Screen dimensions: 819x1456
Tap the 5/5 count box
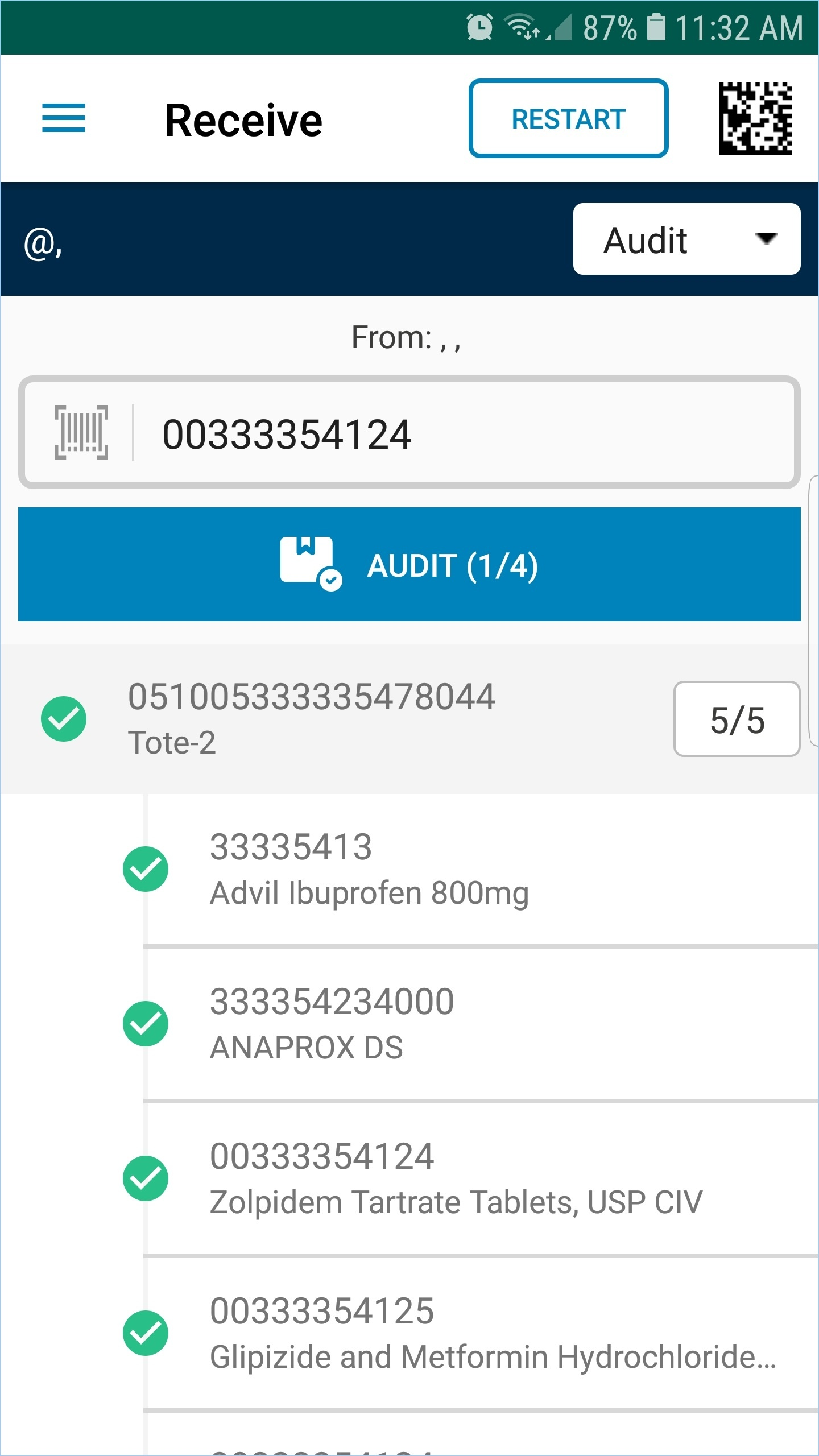tap(737, 719)
